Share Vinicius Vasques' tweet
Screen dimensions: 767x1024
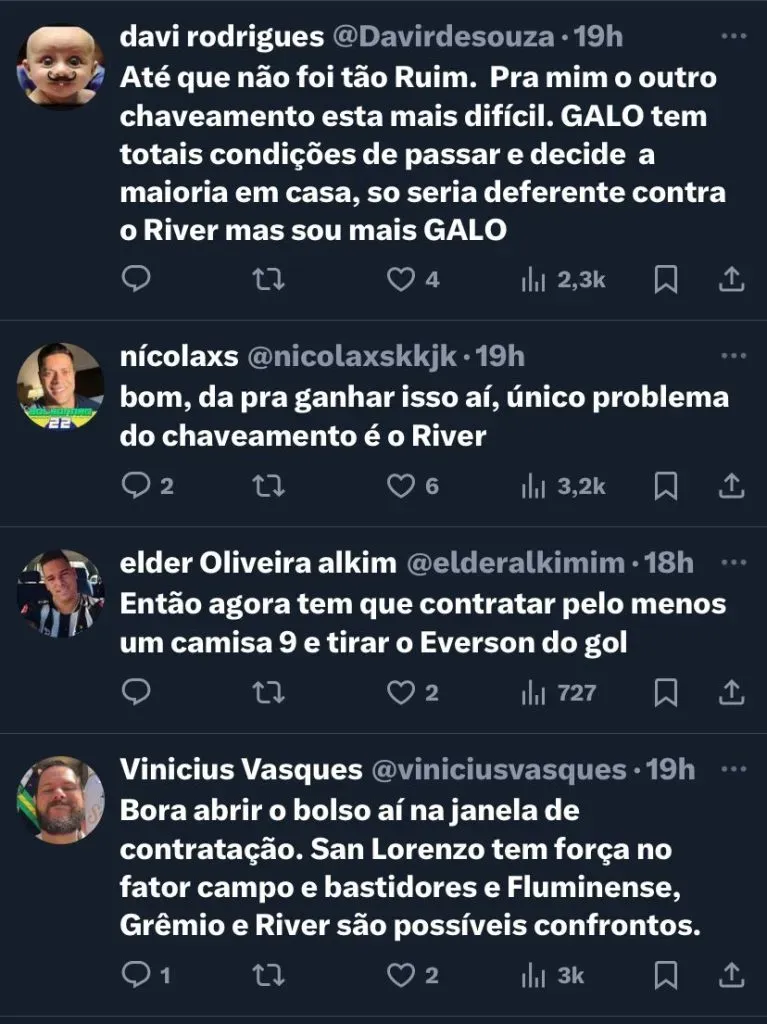point(732,975)
